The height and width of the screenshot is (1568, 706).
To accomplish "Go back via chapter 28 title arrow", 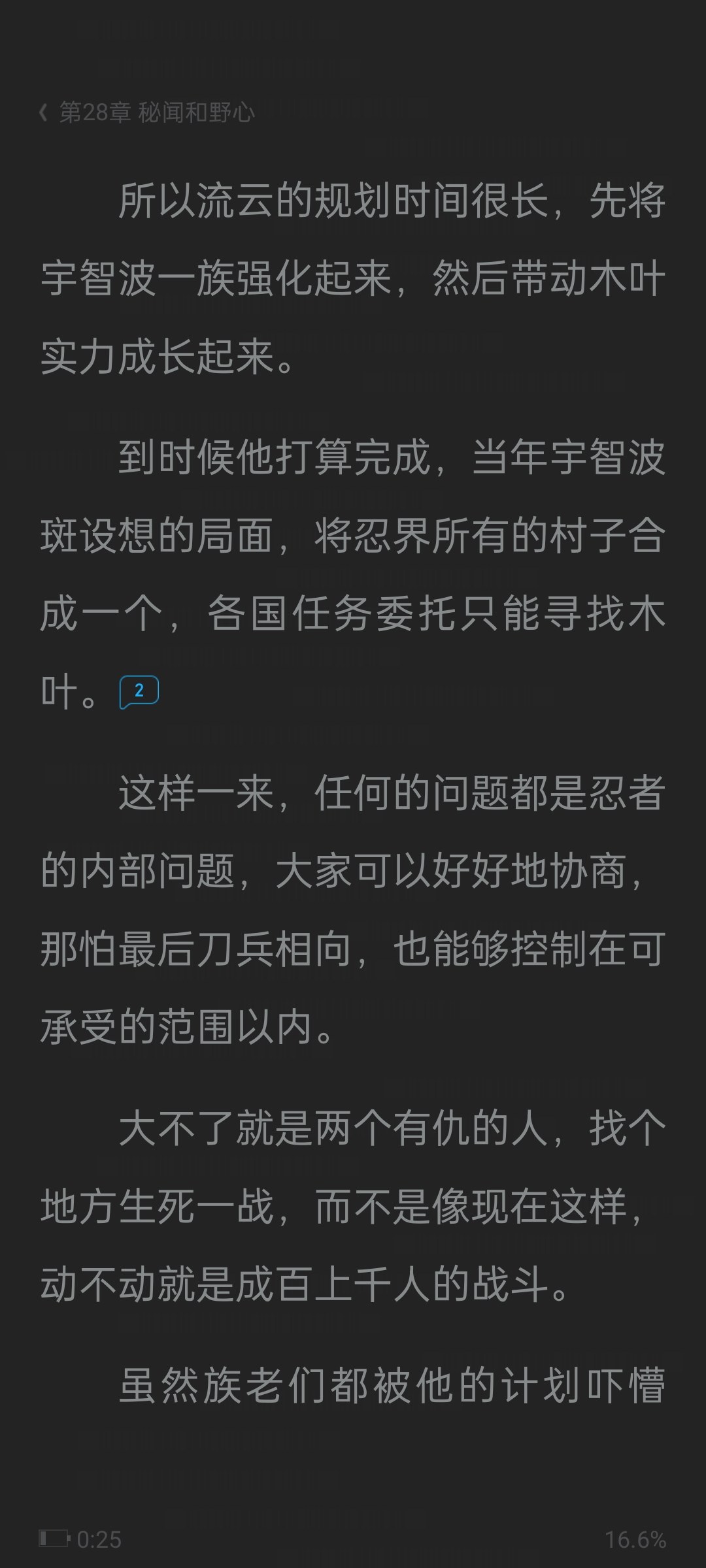I will pos(43,113).
